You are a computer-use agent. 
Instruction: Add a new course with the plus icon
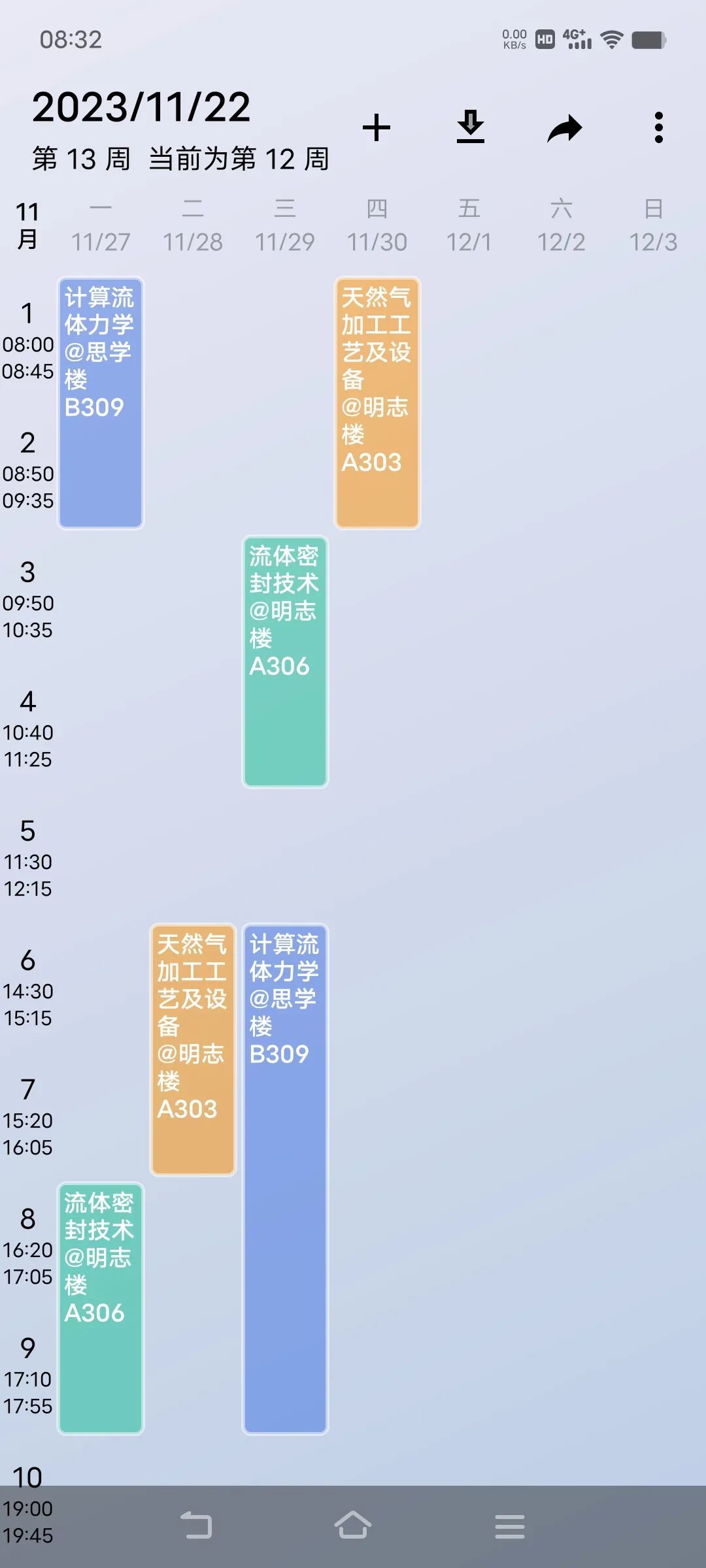pos(377,127)
